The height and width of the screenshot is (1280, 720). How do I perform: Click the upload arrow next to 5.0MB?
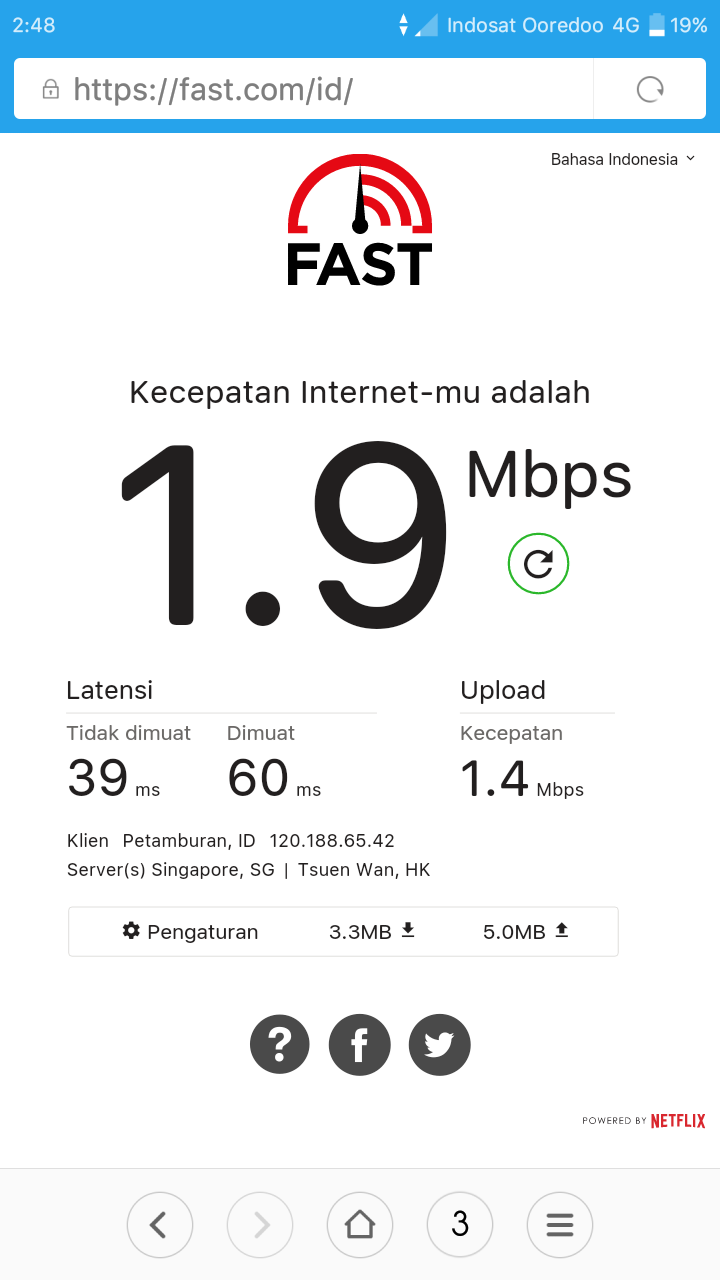coord(561,929)
